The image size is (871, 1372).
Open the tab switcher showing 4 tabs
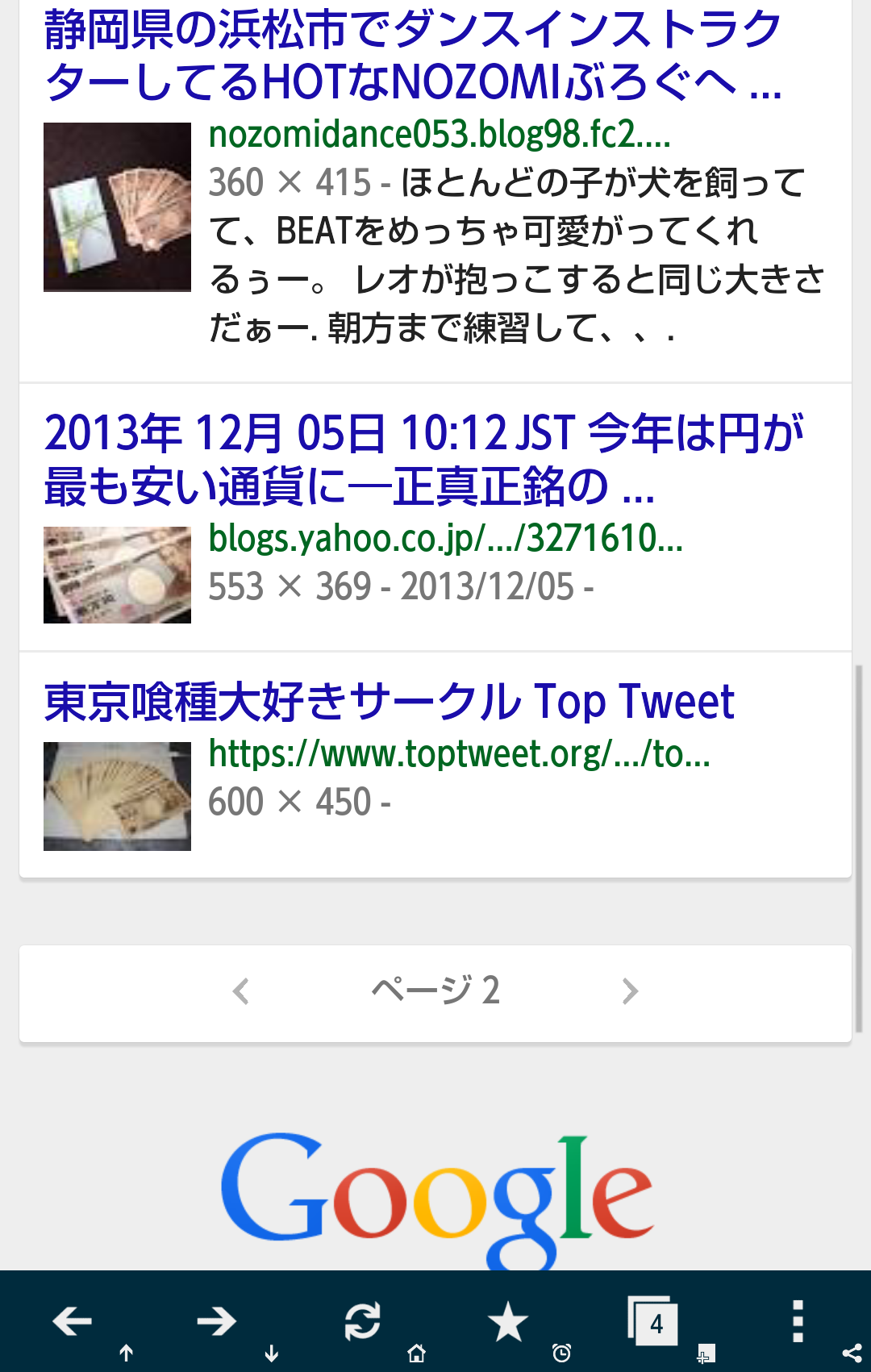coord(654,1321)
